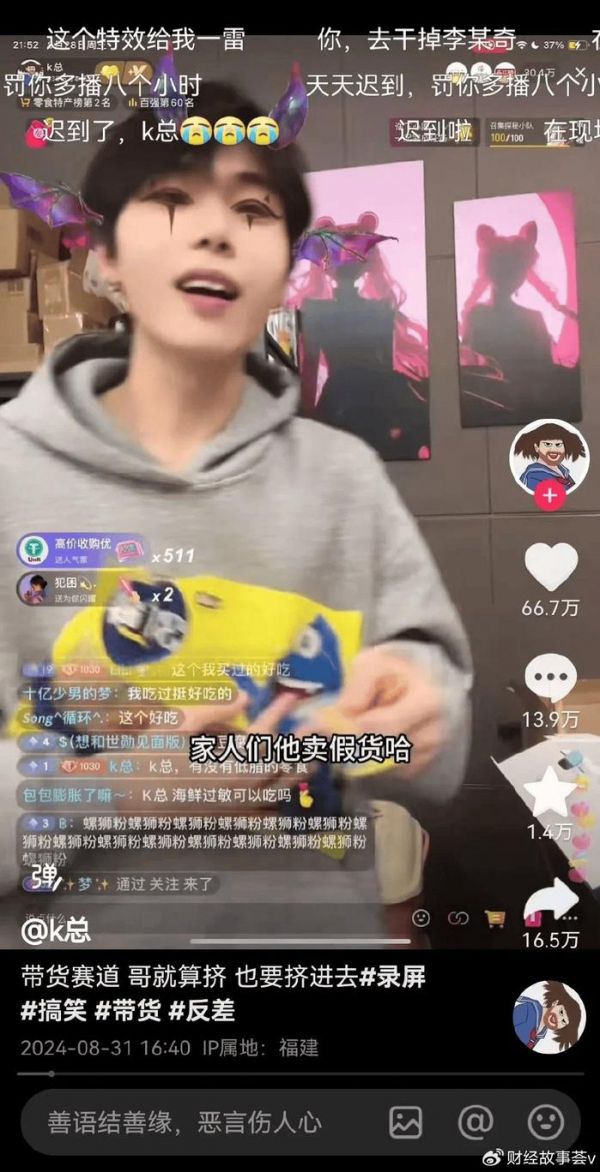
Task: Toggle the 弹 bullet comments button
Action: (x=44, y=877)
